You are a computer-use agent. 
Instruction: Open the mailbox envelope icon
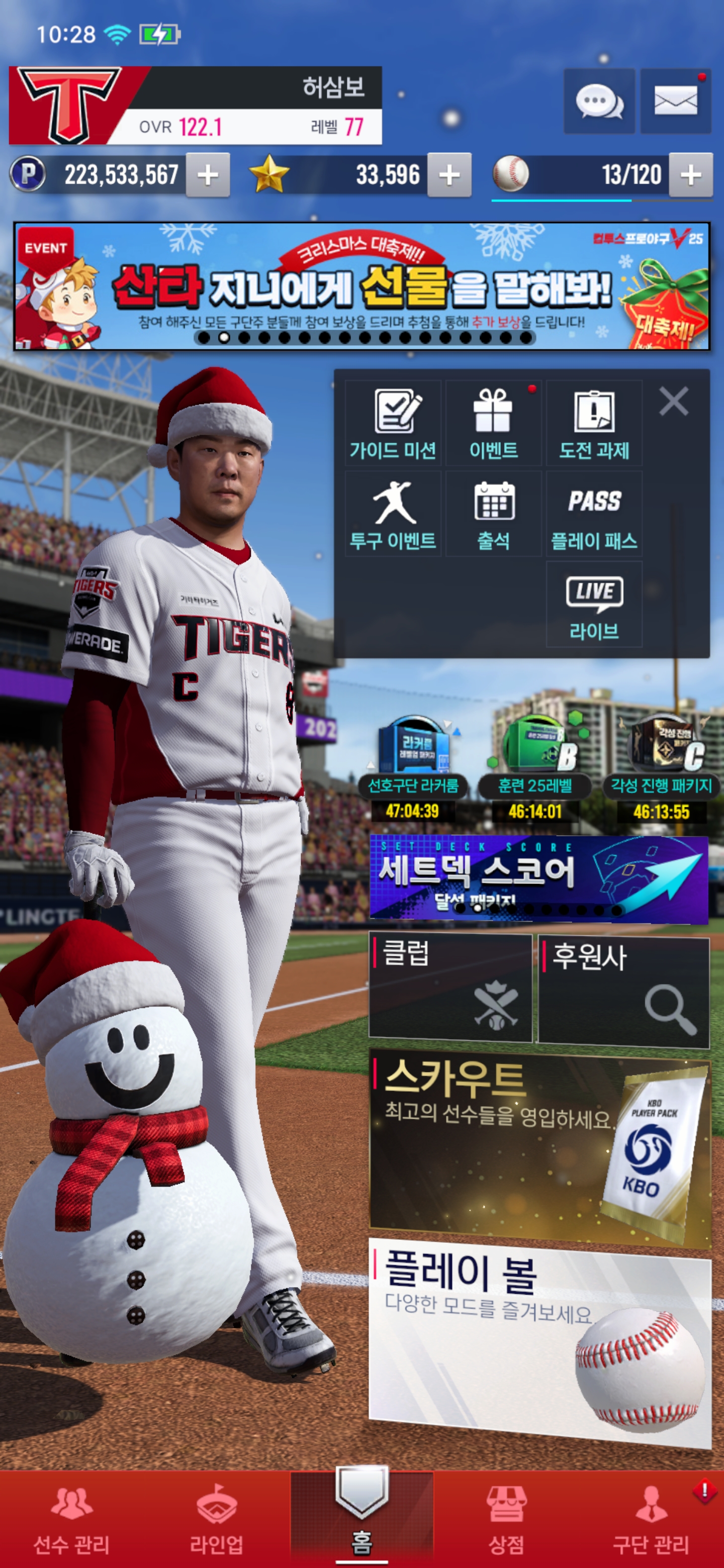[x=675, y=101]
